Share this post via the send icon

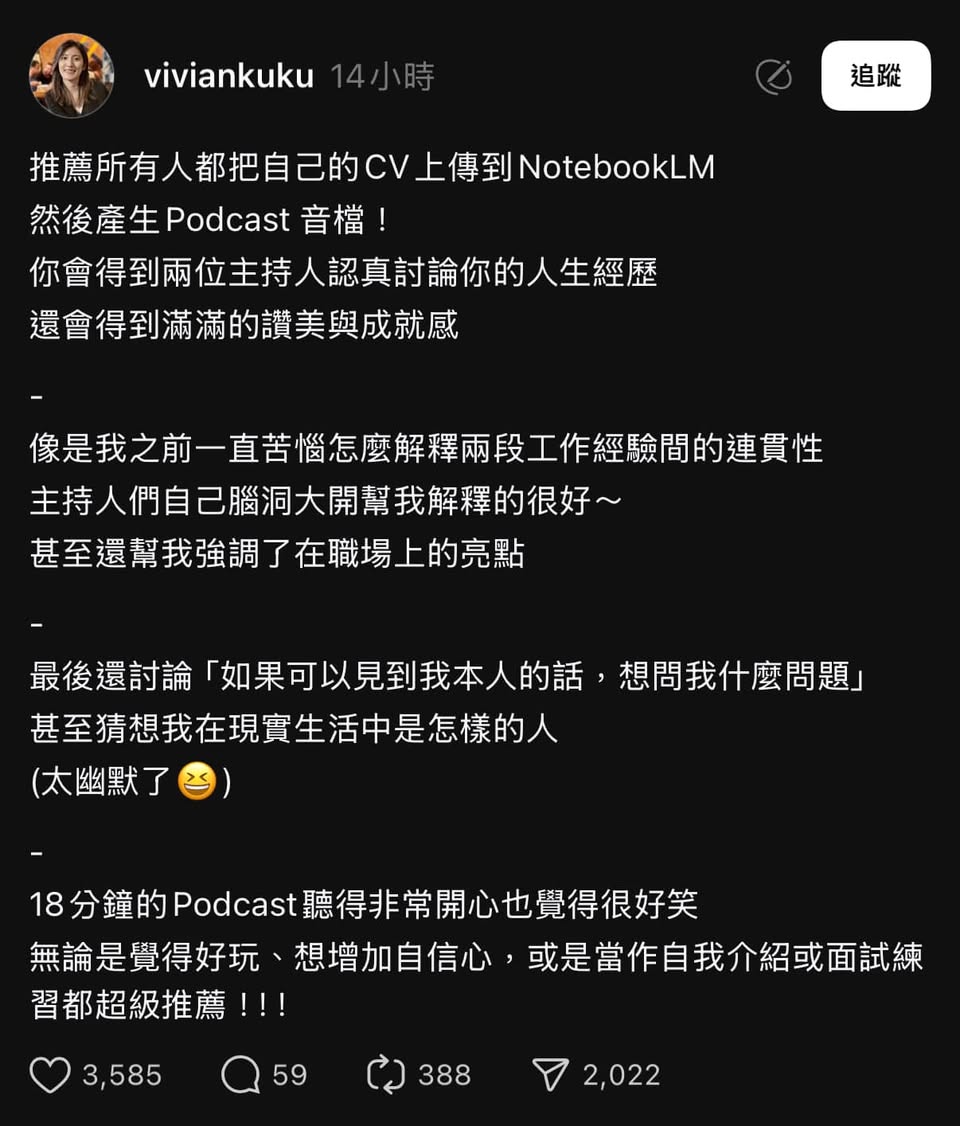tap(551, 1075)
